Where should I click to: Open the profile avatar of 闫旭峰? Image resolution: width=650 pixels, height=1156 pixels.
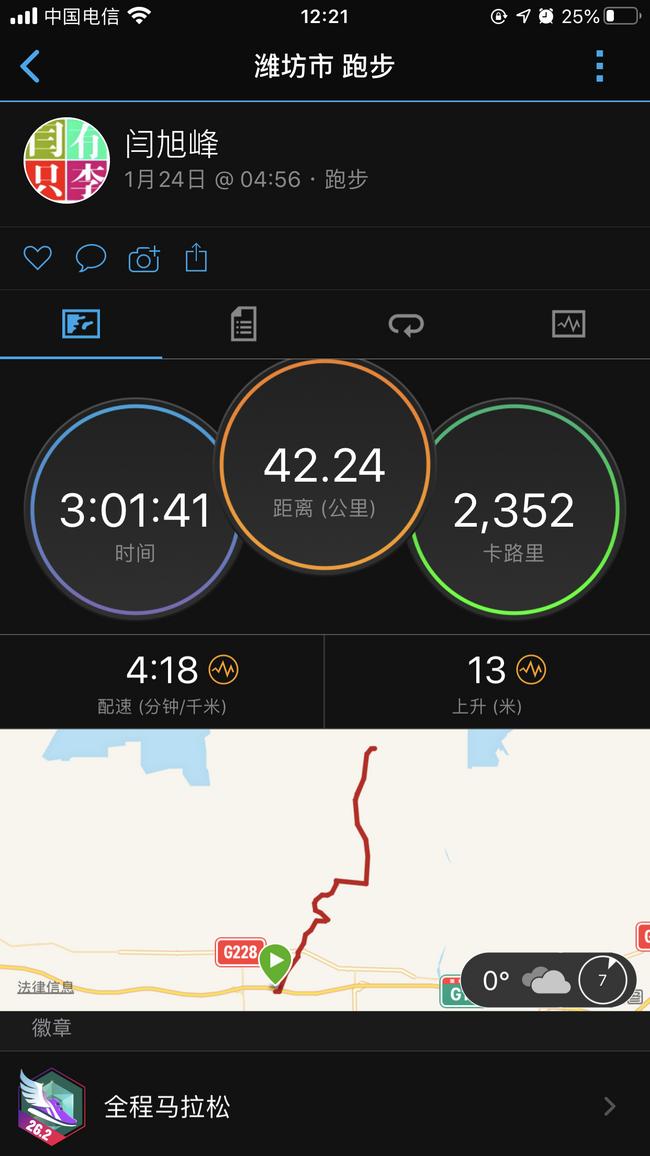click(x=66, y=160)
